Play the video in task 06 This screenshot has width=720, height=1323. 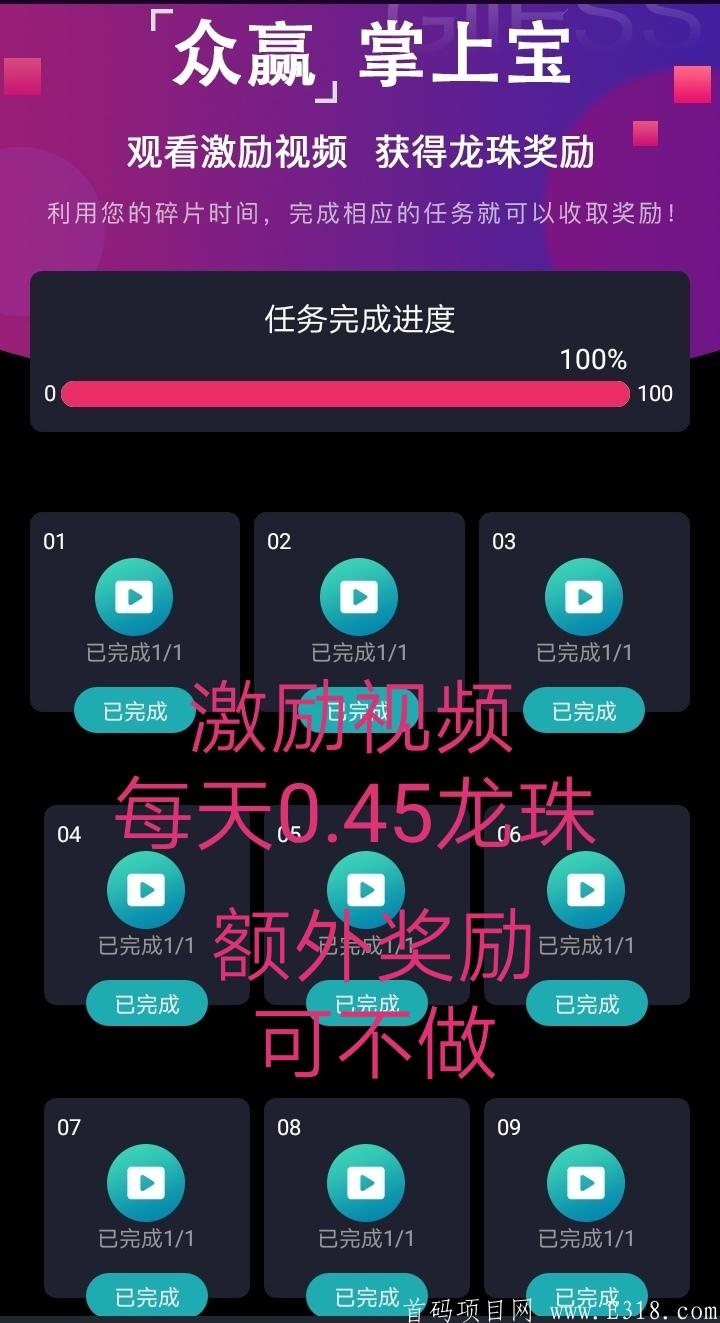[586, 890]
